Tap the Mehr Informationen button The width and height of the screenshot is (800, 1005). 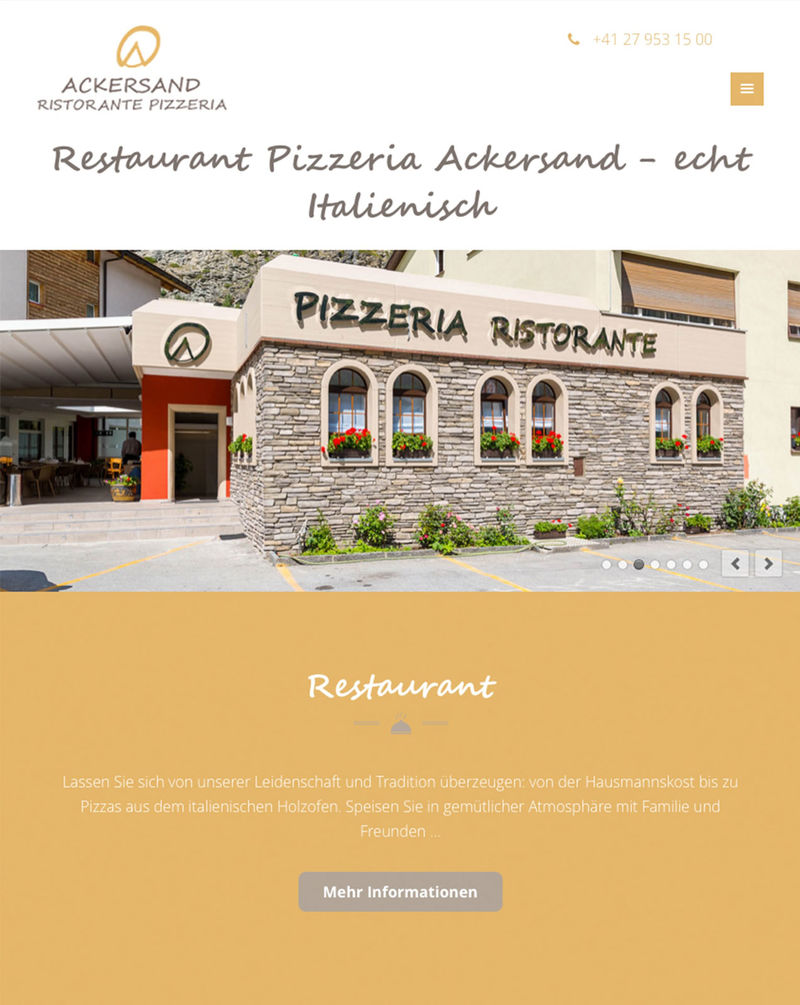point(400,892)
